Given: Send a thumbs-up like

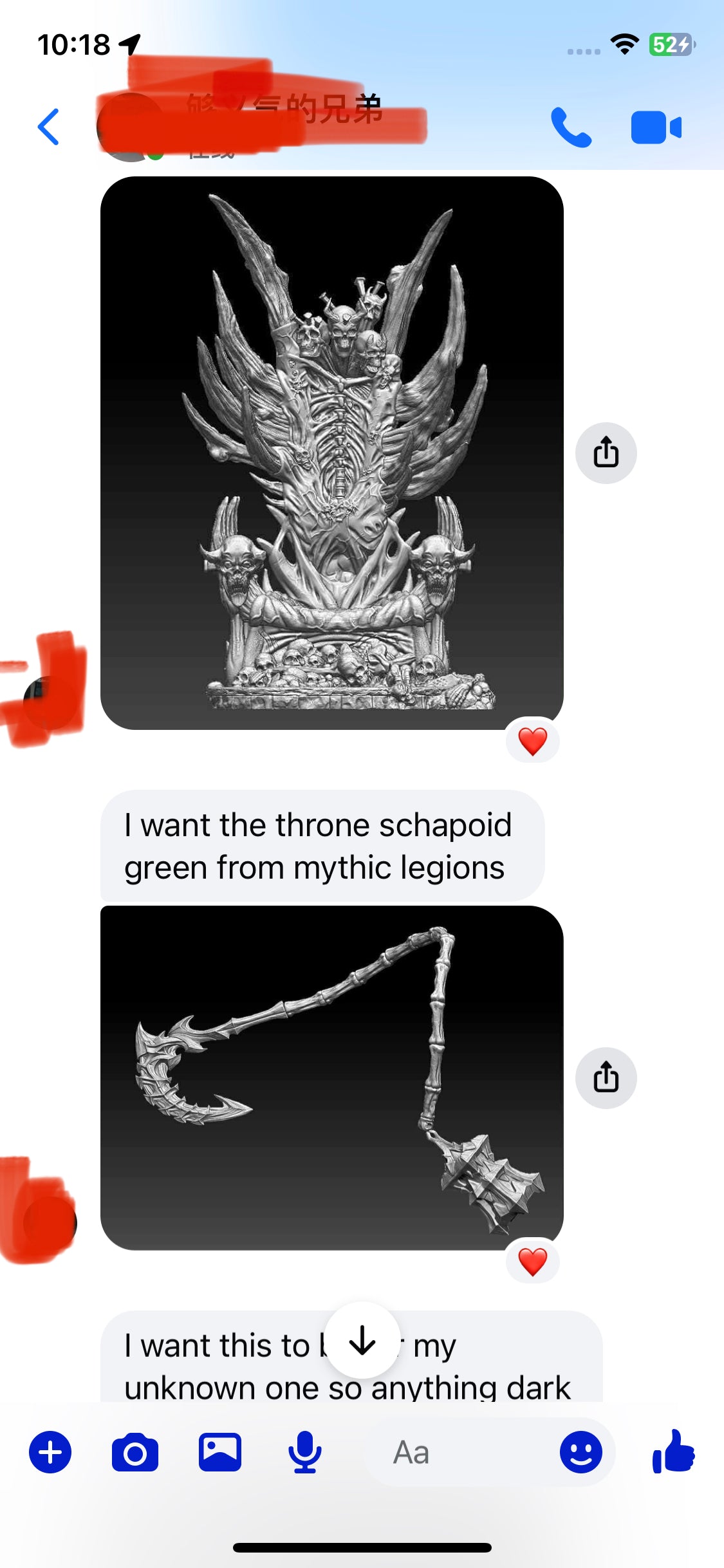Looking at the screenshot, I should click(673, 1452).
